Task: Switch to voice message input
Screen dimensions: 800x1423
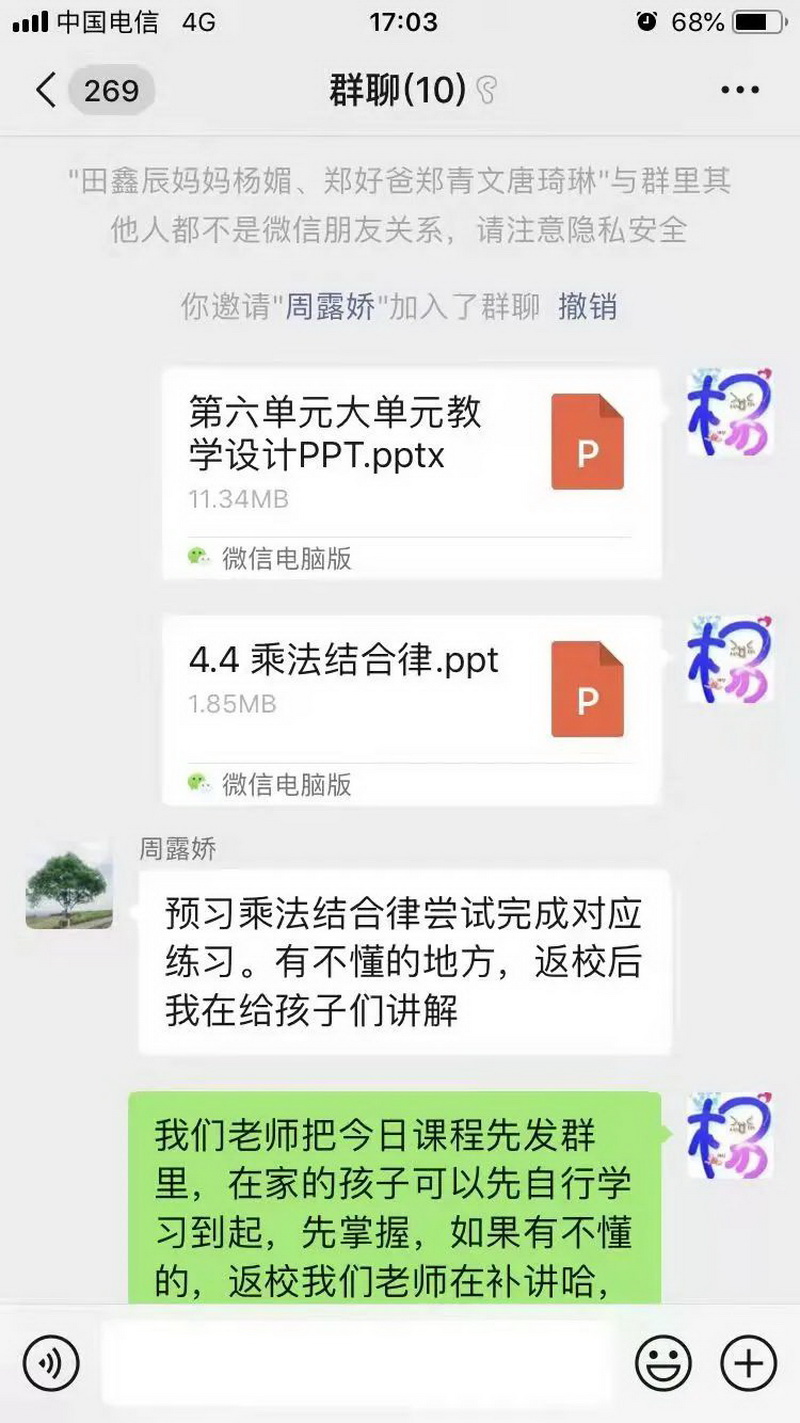Action: (51, 1363)
